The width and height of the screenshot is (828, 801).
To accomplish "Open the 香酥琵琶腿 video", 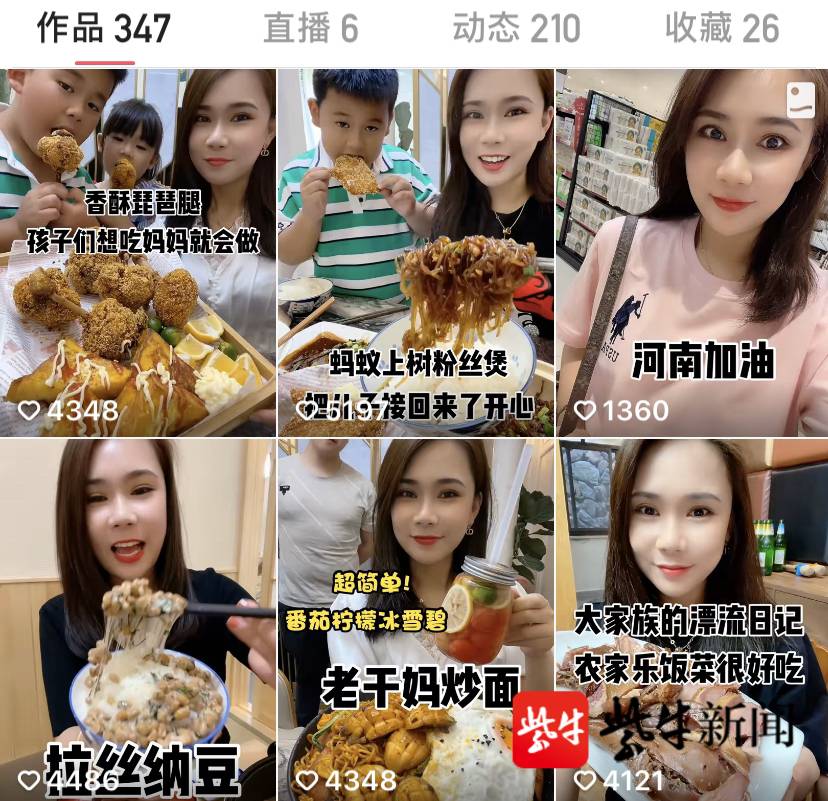I will [138, 252].
